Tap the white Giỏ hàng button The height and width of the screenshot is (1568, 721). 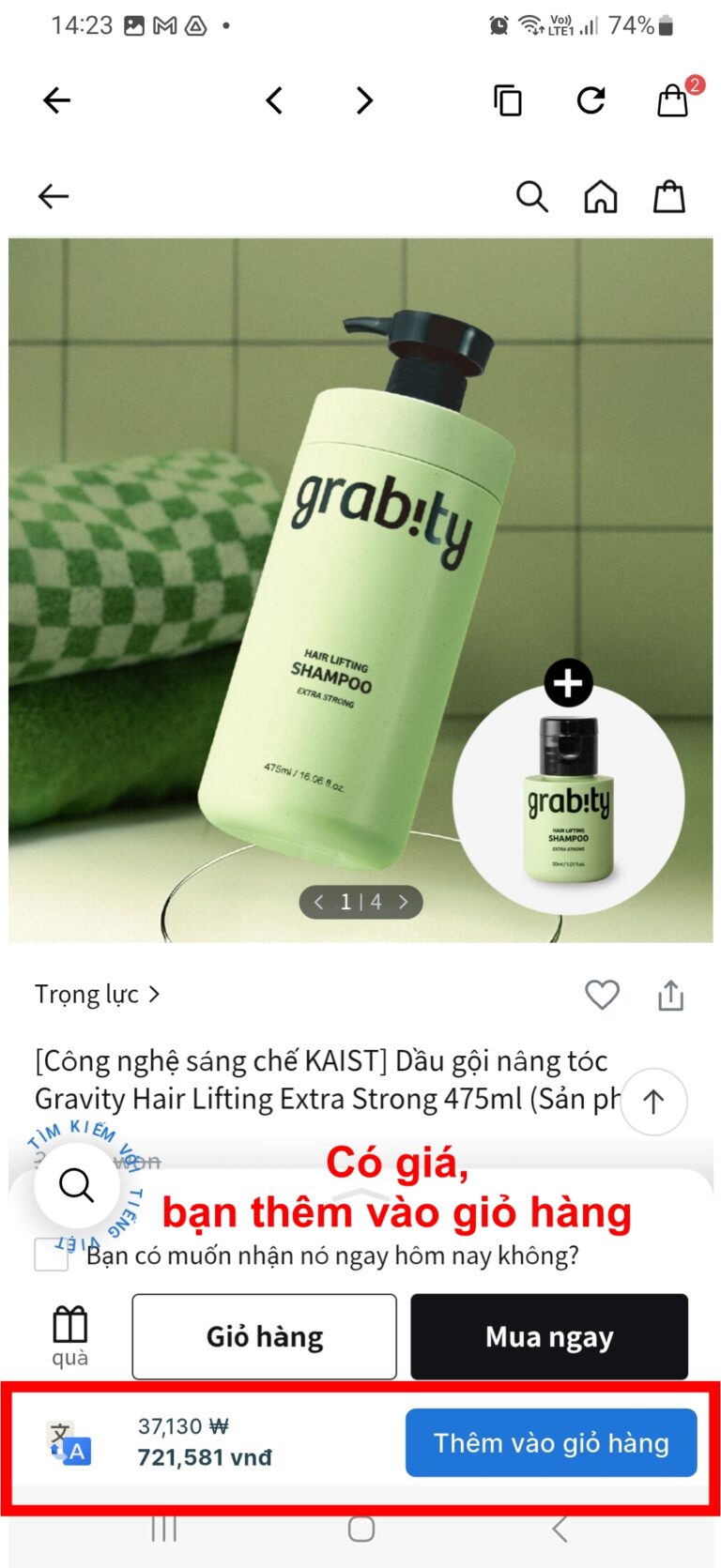tap(264, 1336)
